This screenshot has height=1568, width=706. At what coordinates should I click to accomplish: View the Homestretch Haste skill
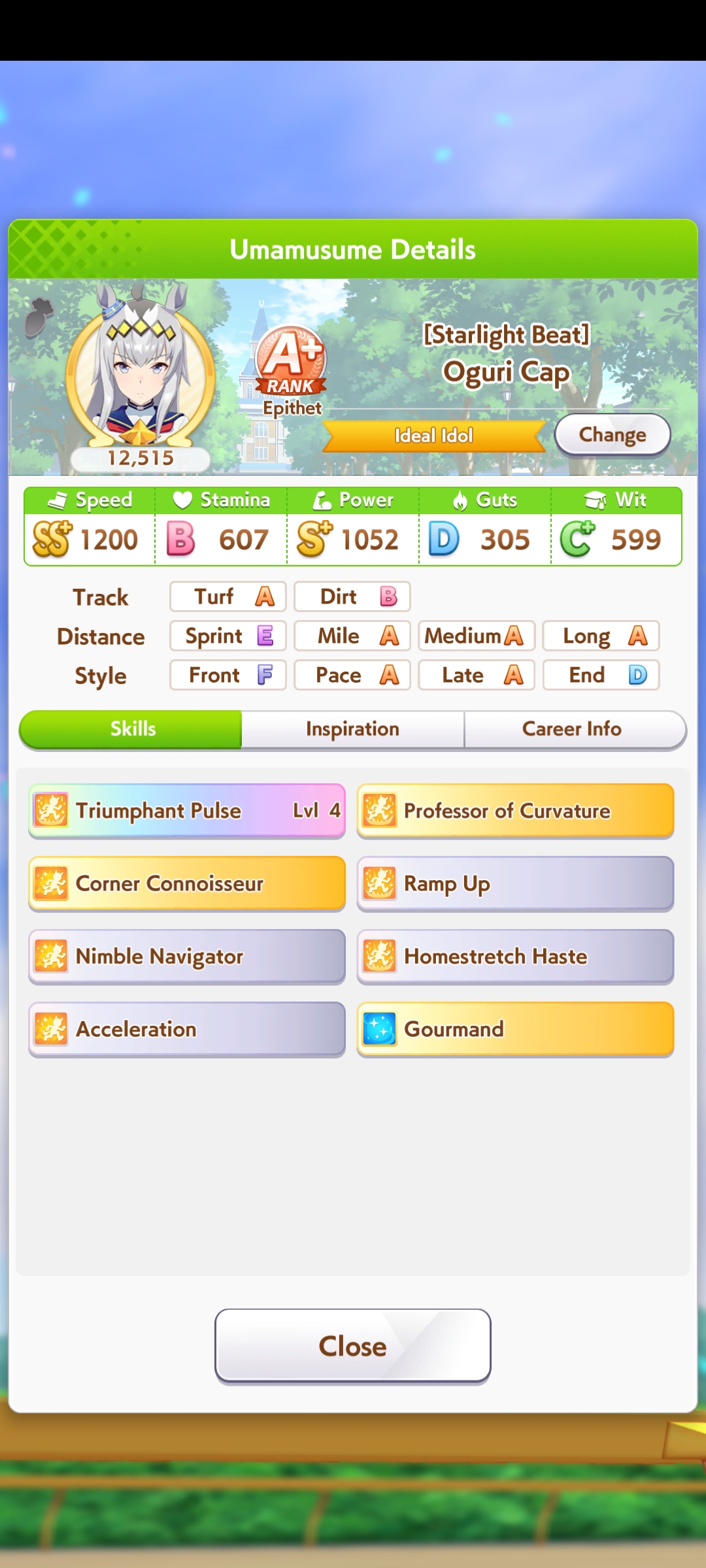[x=515, y=956]
